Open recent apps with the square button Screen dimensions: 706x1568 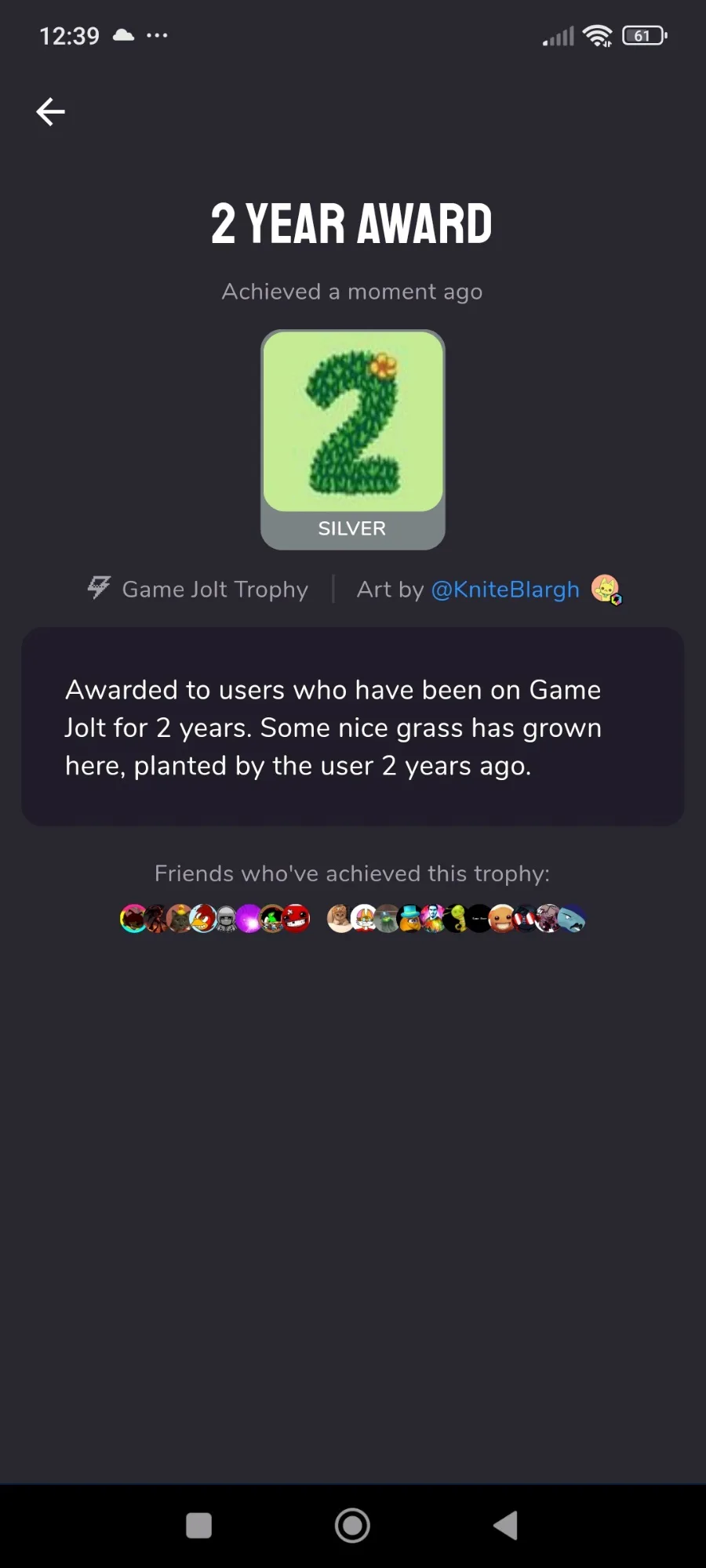pos(198,1526)
